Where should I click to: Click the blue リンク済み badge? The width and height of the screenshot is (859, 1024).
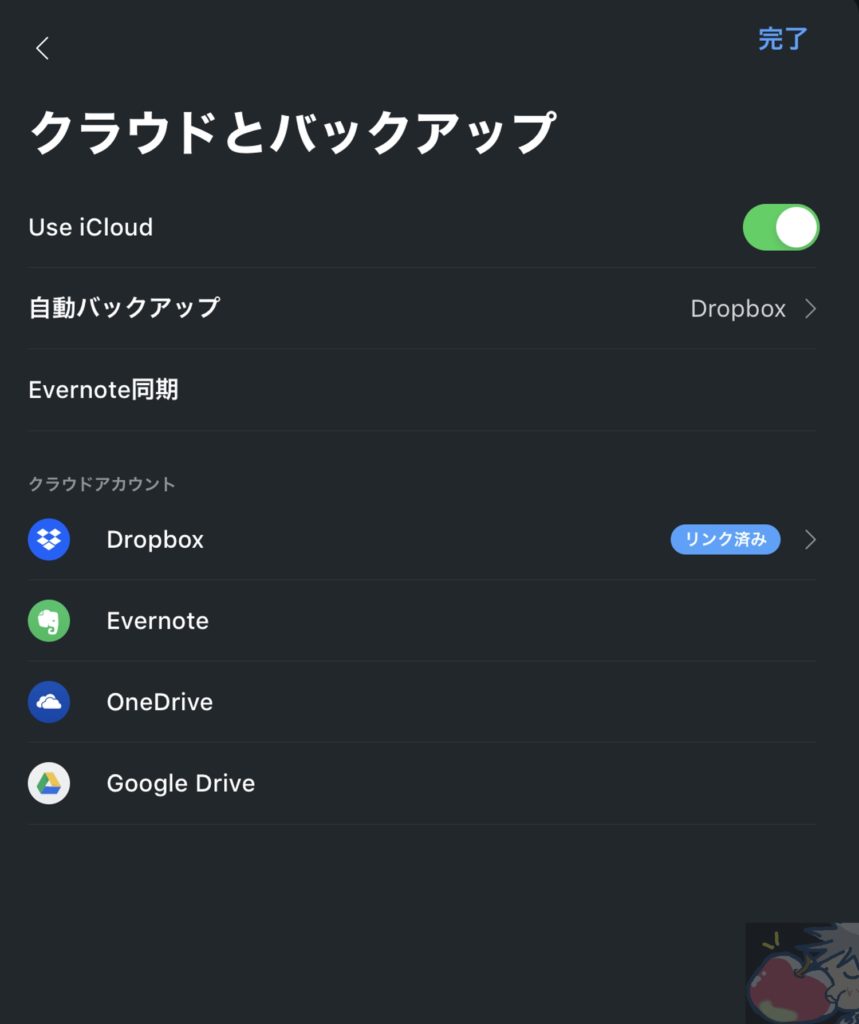pos(725,539)
